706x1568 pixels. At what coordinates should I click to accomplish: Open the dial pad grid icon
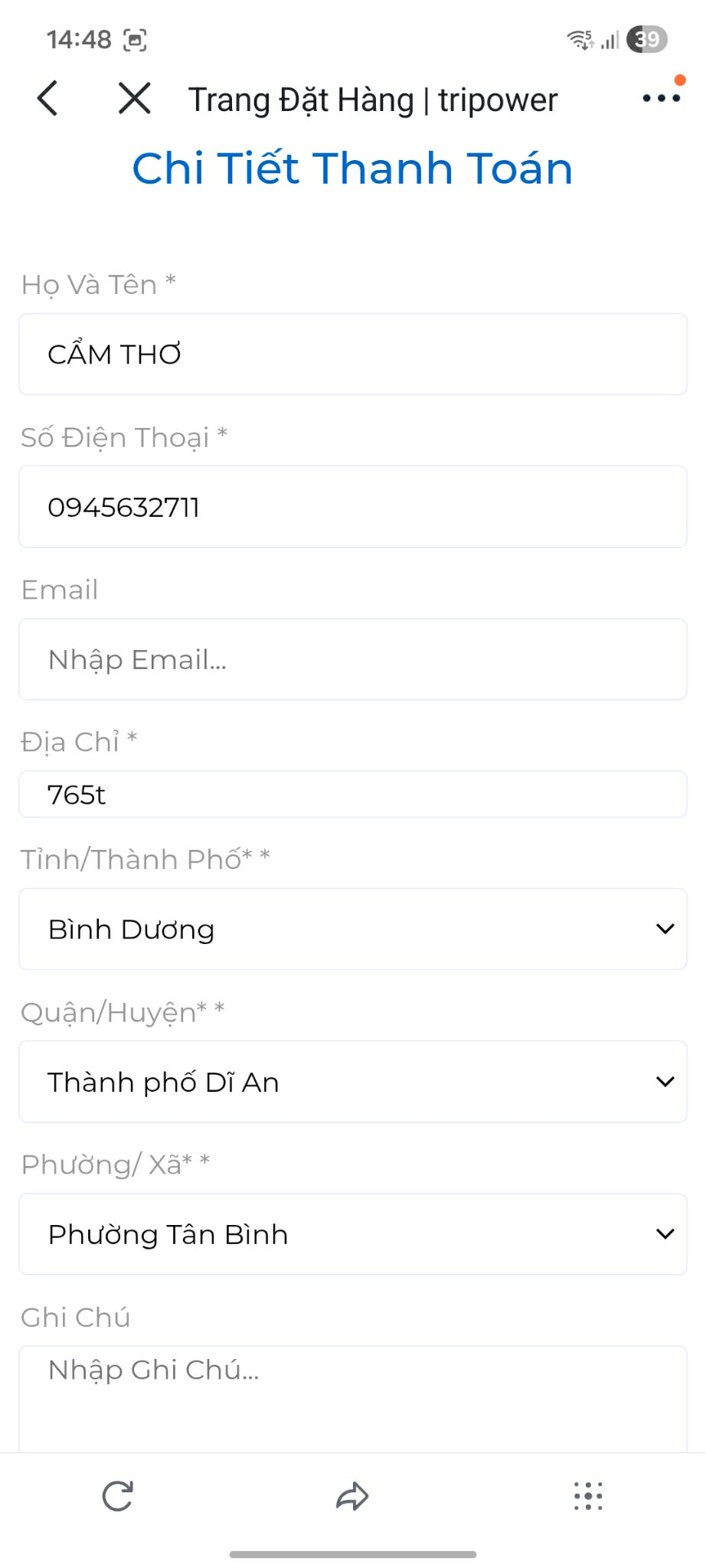(x=586, y=1497)
